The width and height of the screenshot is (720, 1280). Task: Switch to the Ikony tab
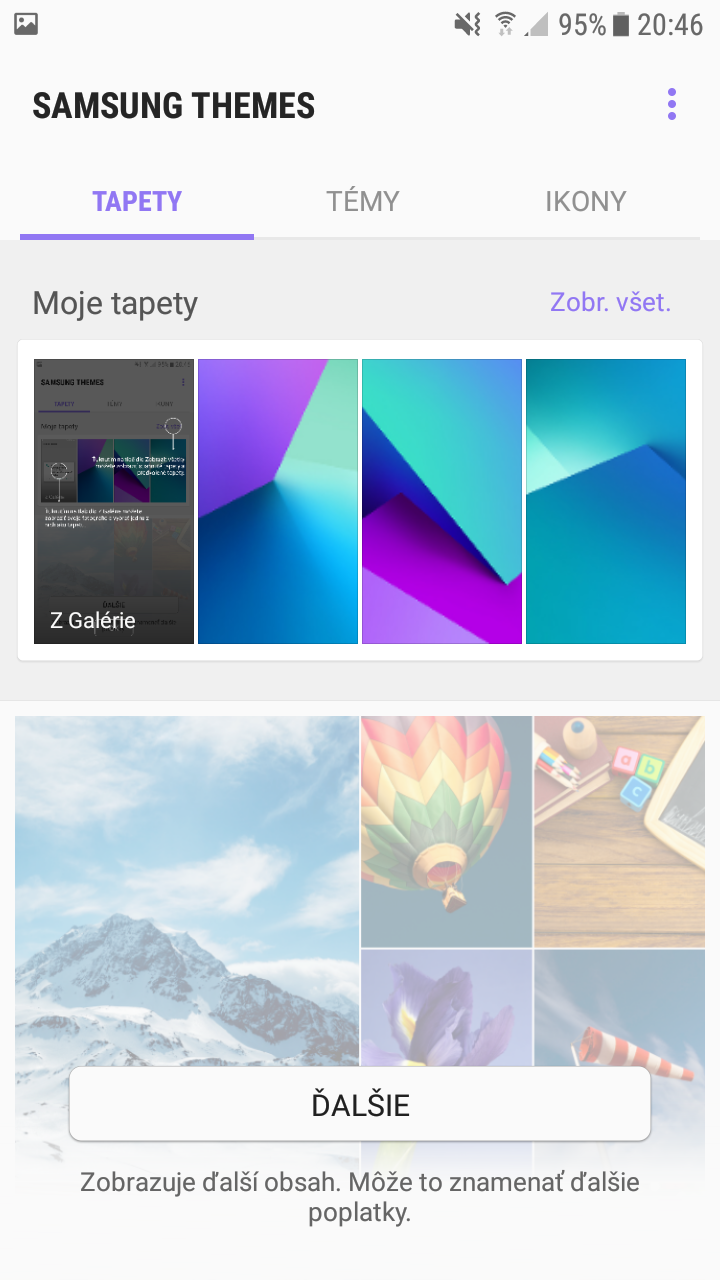(586, 201)
